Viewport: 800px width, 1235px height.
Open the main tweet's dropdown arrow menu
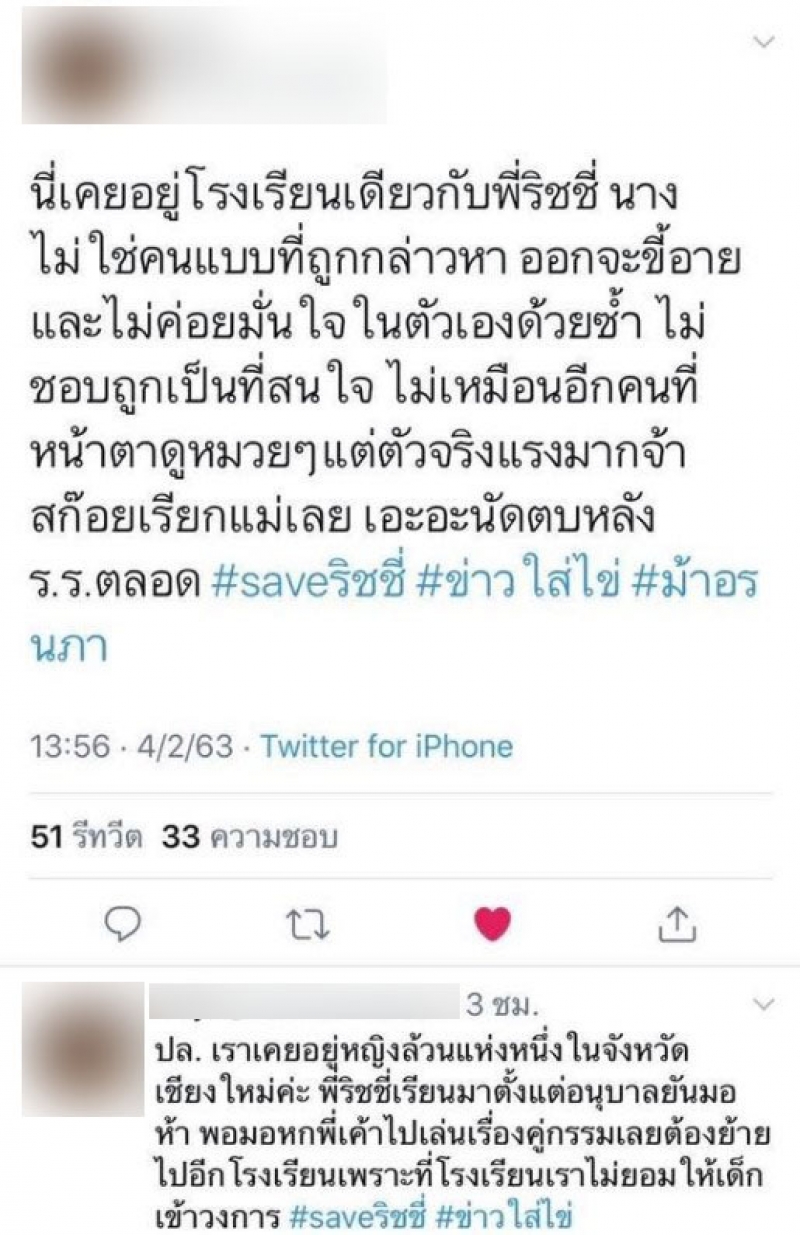tap(764, 42)
